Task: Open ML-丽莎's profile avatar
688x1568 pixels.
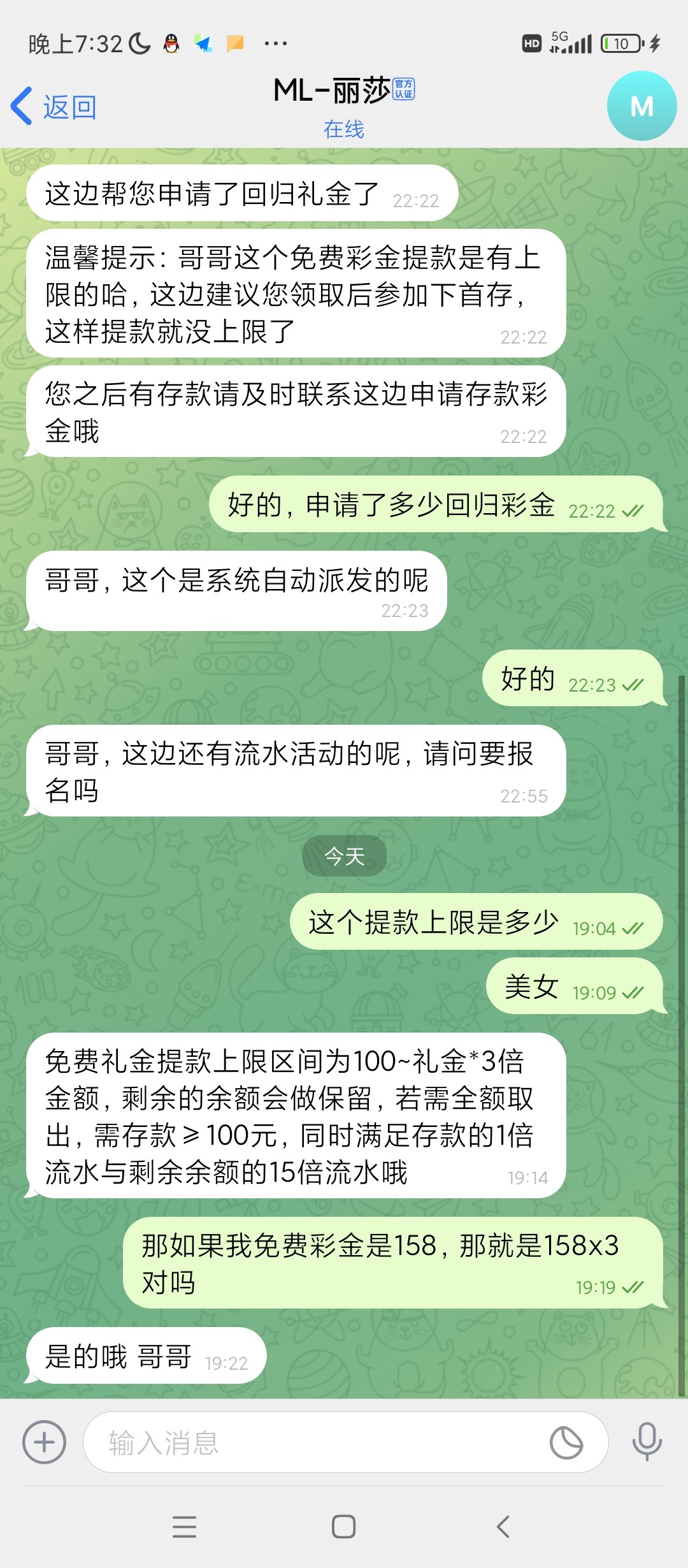Action: [x=641, y=106]
